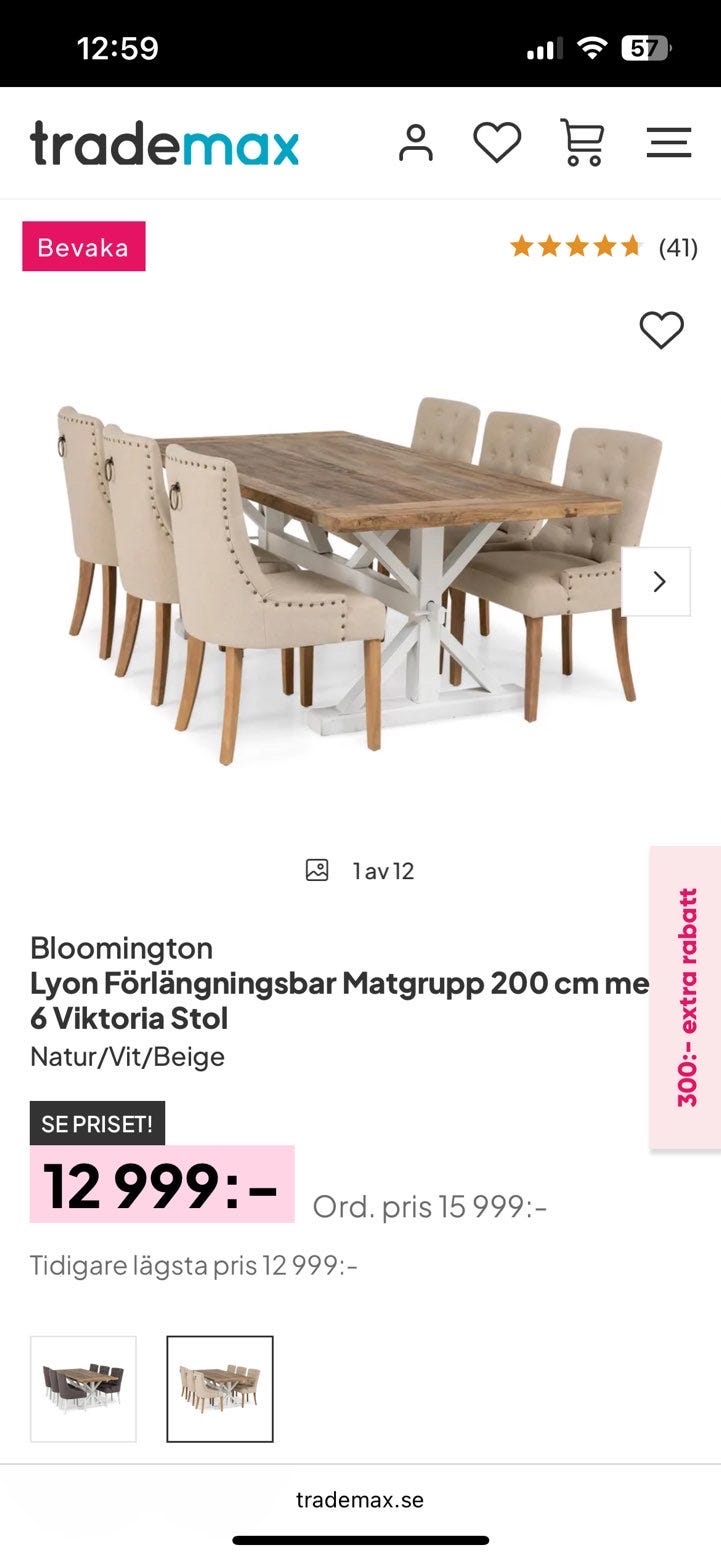The width and height of the screenshot is (721, 1560).
Task: Advance to the next product image
Action: point(658,581)
